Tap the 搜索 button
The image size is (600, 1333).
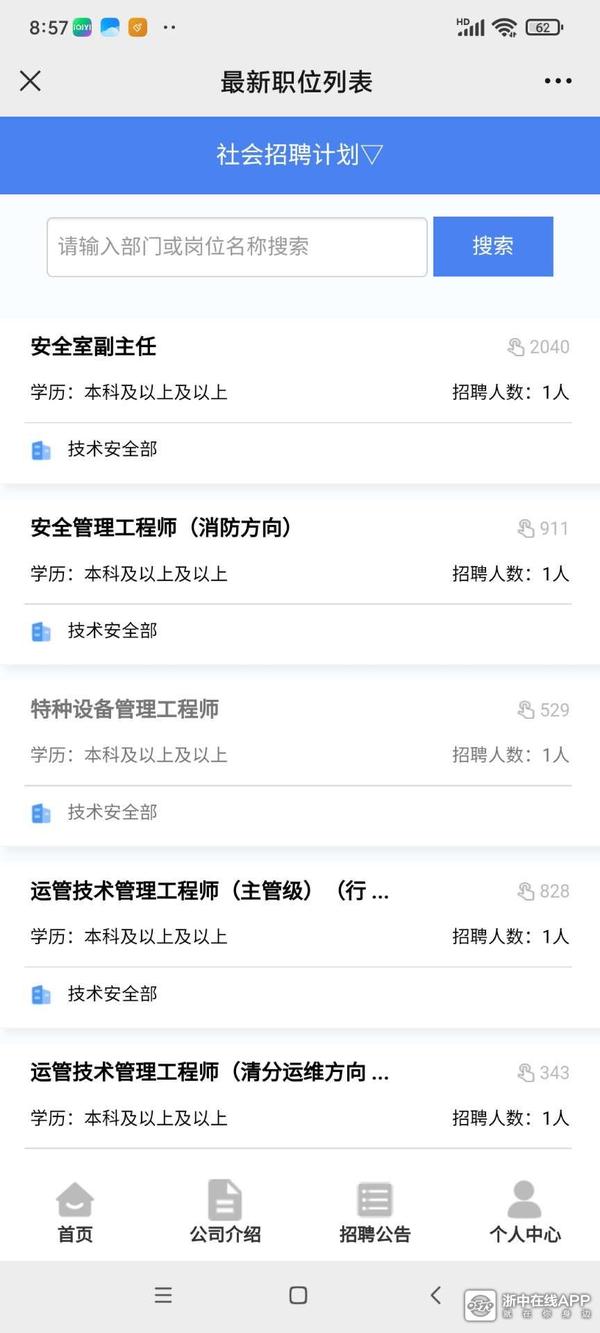[492, 247]
